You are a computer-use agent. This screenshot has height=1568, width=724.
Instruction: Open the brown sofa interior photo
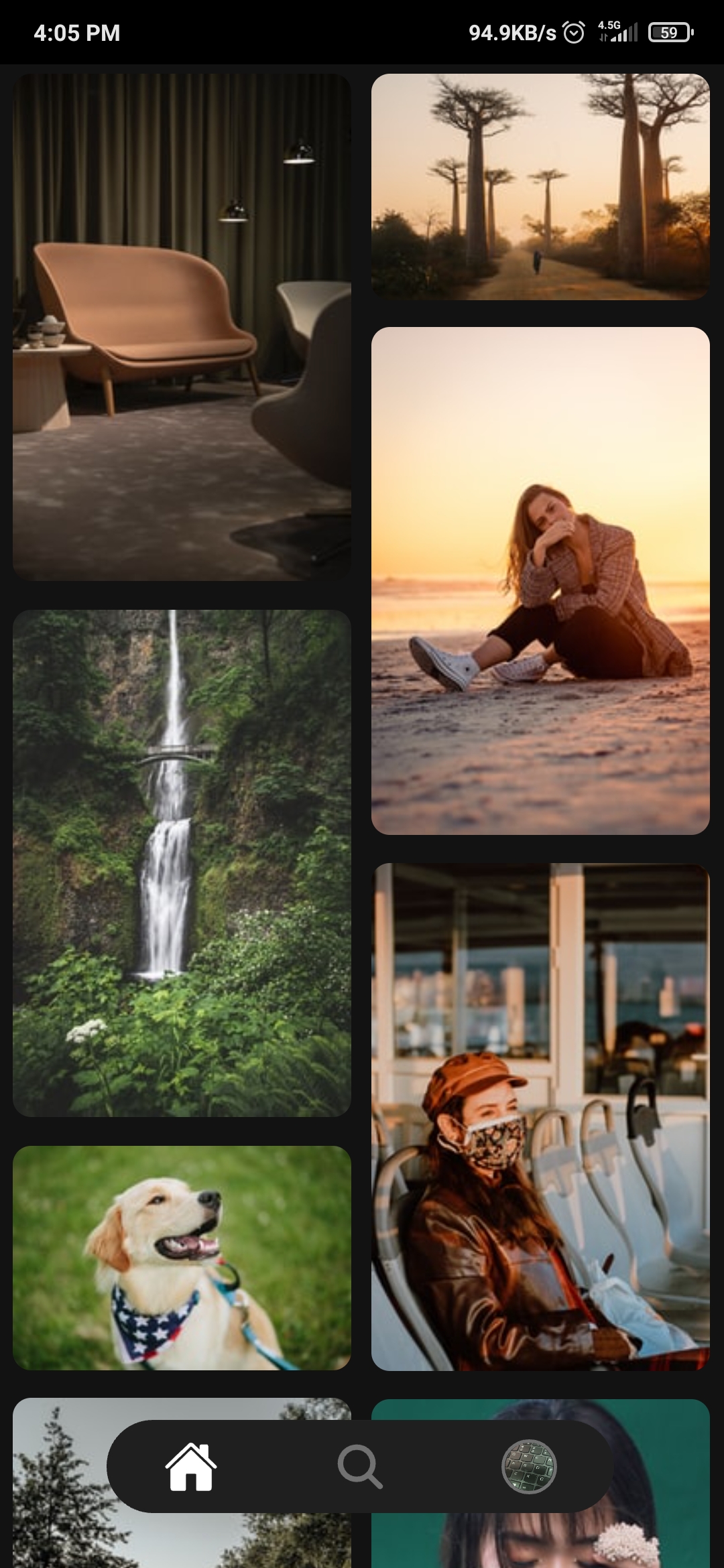tap(182, 327)
